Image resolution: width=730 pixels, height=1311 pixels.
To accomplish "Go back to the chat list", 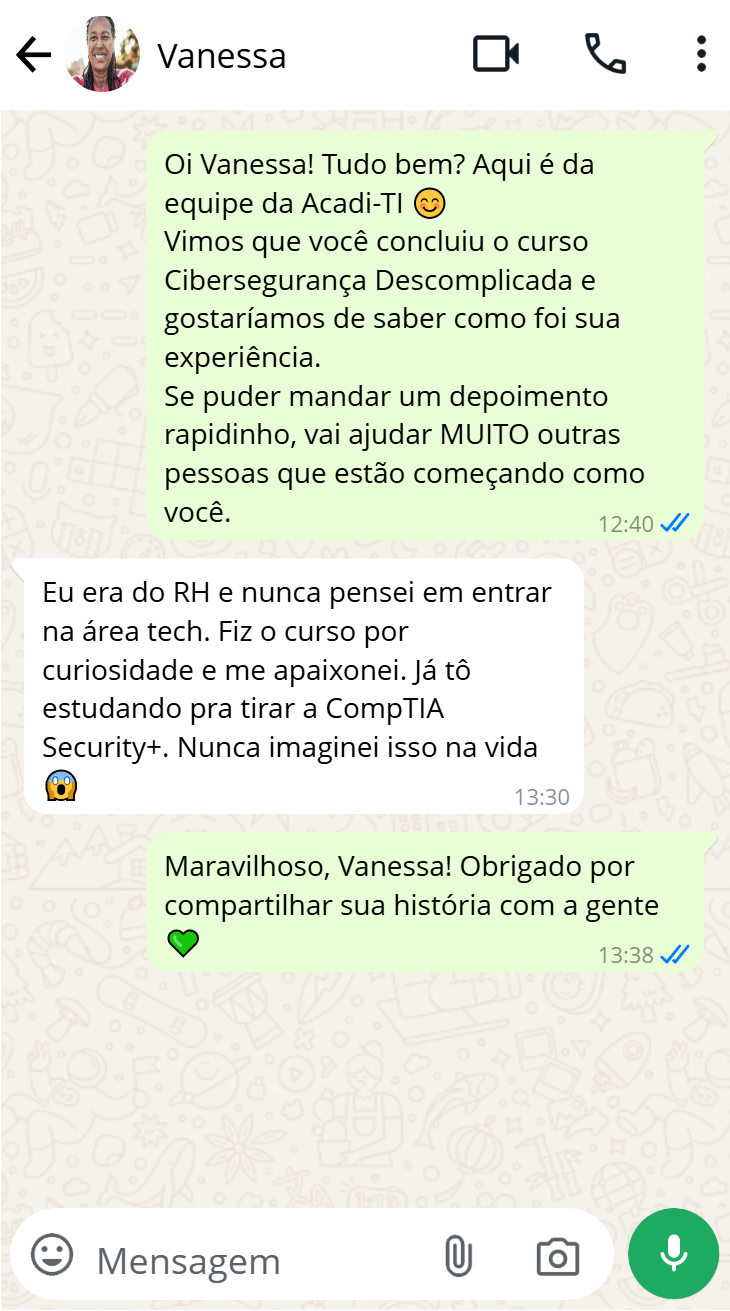I will [33, 55].
